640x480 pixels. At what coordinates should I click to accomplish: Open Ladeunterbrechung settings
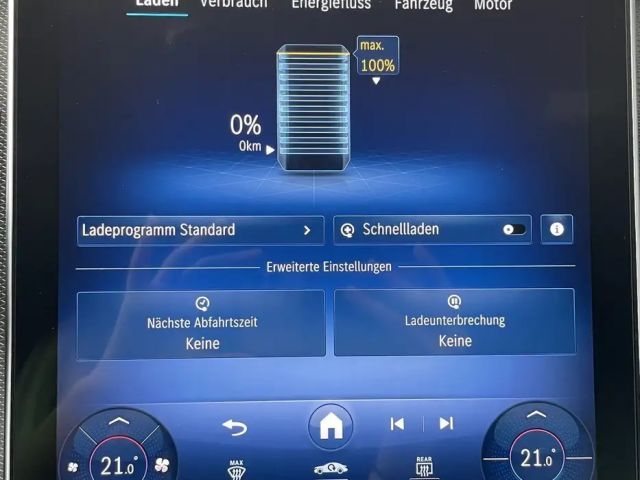click(x=455, y=322)
